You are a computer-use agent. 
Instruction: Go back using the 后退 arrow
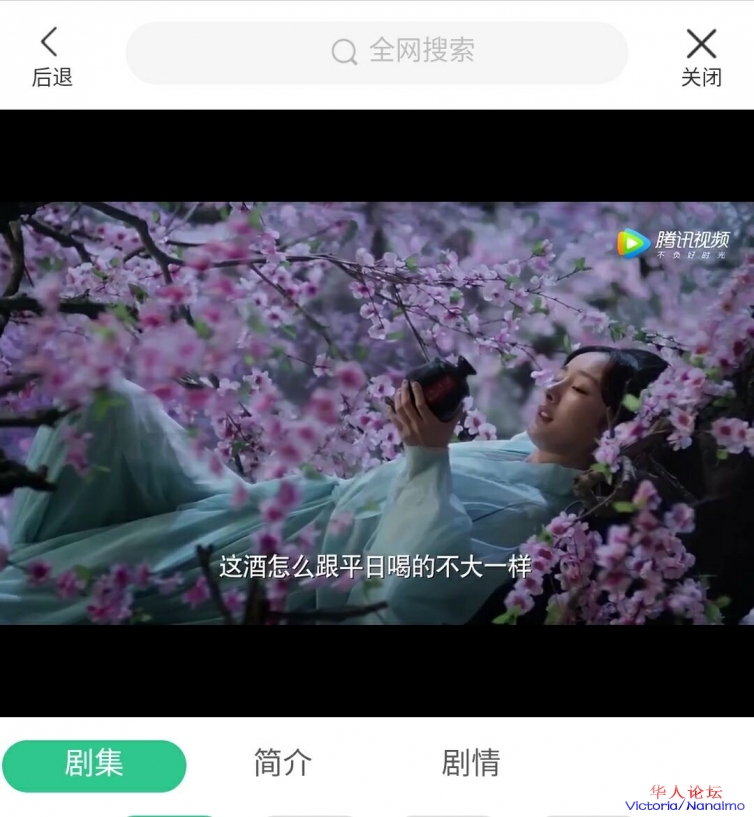(x=51, y=55)
